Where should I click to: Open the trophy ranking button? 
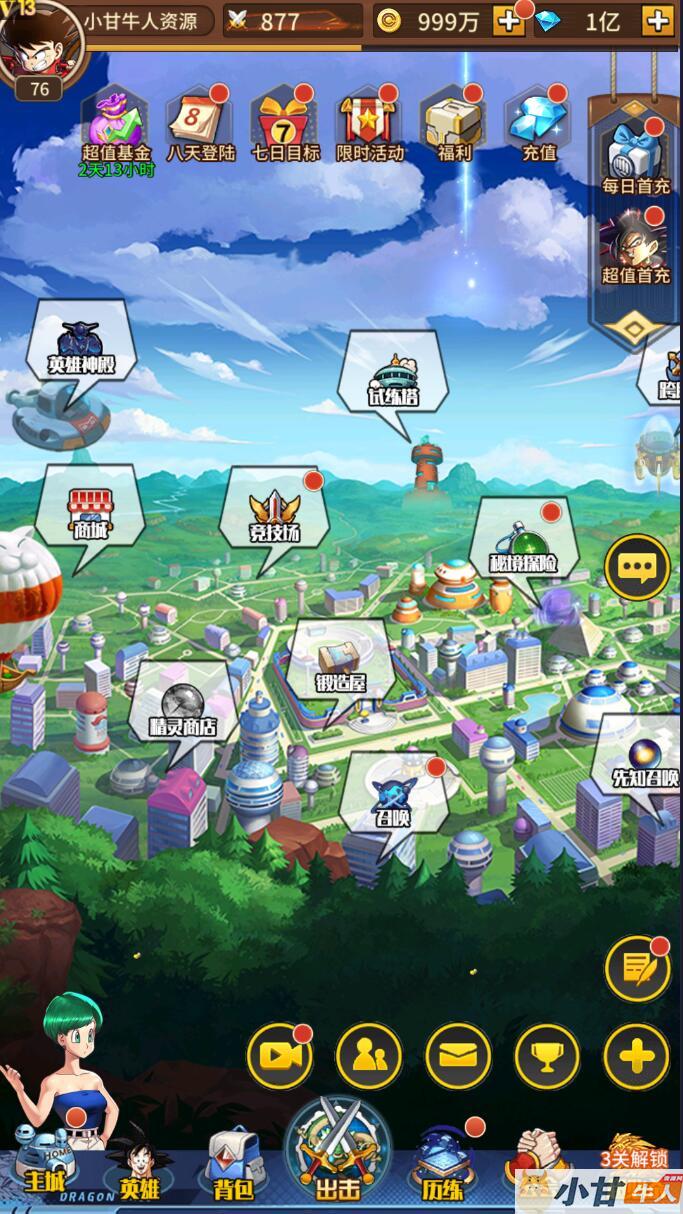(x=547, y=1056)
